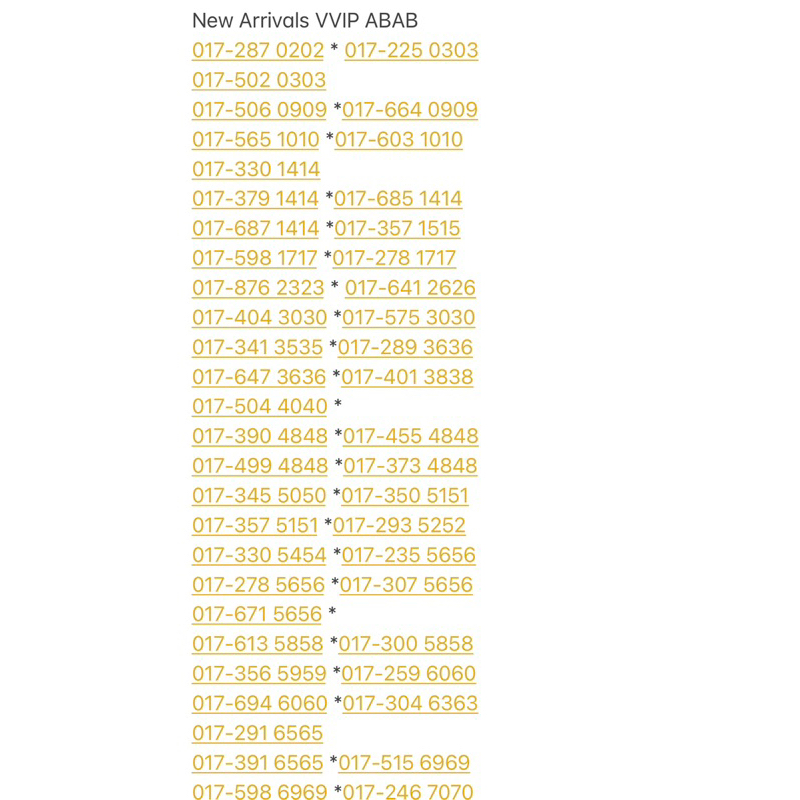Screen dimensions: 800x800
Task: Open phone link 017-876 2323
Action: point(258,288)
